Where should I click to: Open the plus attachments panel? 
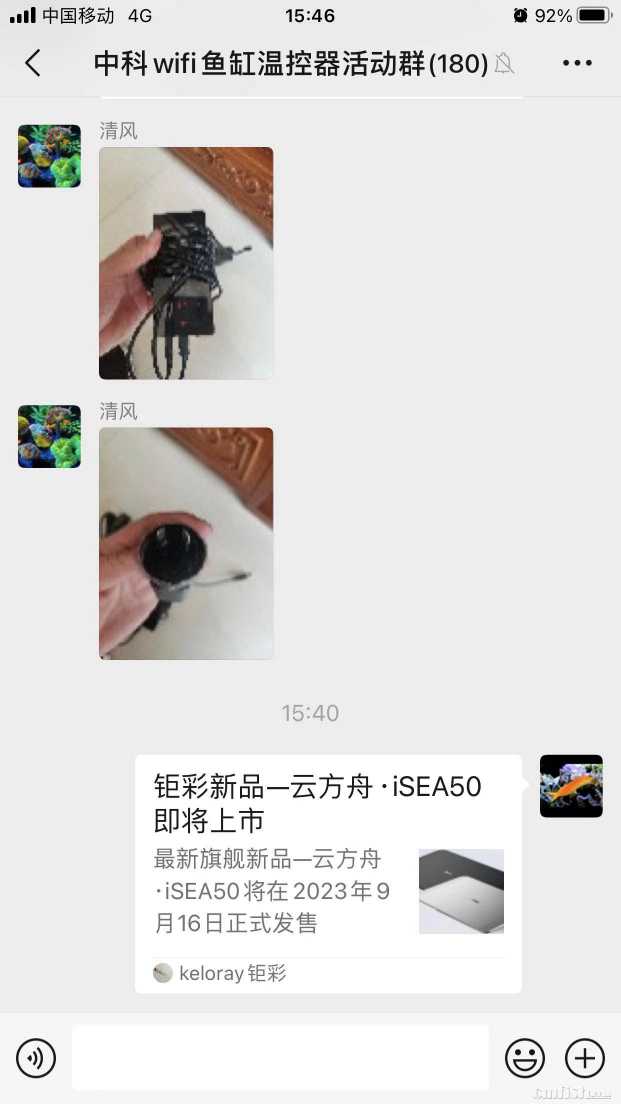pos(585,1058)
